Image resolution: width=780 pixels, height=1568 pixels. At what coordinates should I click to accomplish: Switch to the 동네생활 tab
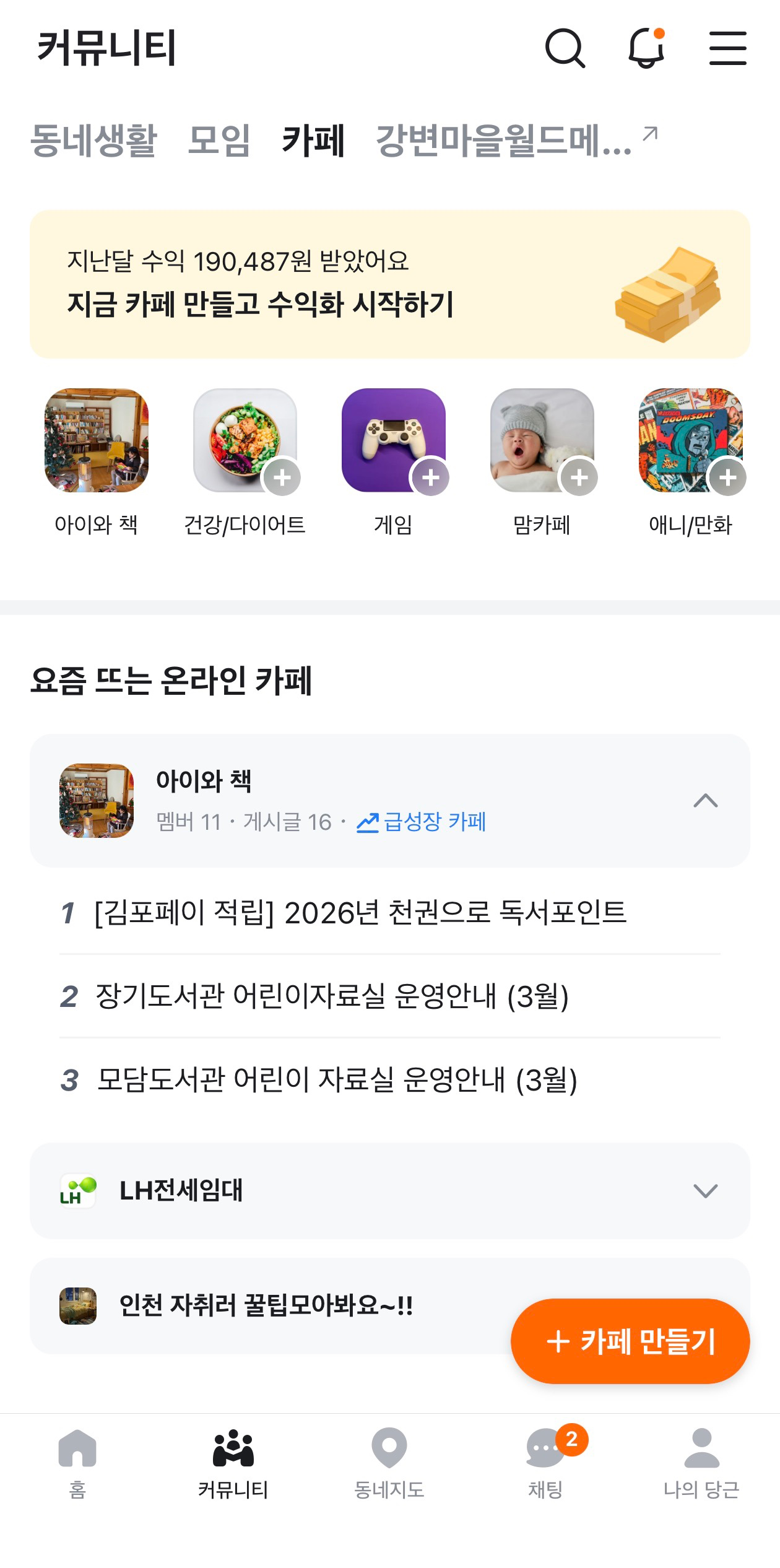coord(93,140)
